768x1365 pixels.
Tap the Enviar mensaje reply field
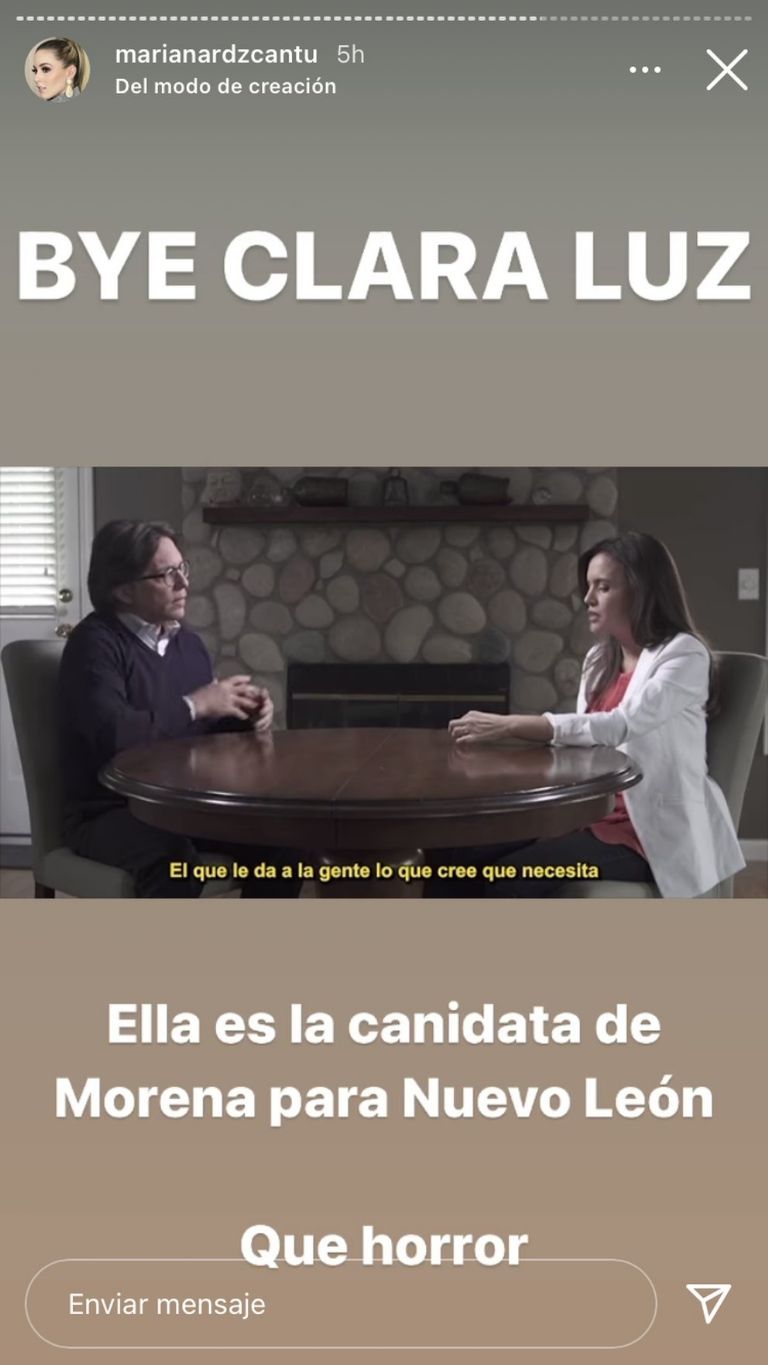click(340, 1304)
